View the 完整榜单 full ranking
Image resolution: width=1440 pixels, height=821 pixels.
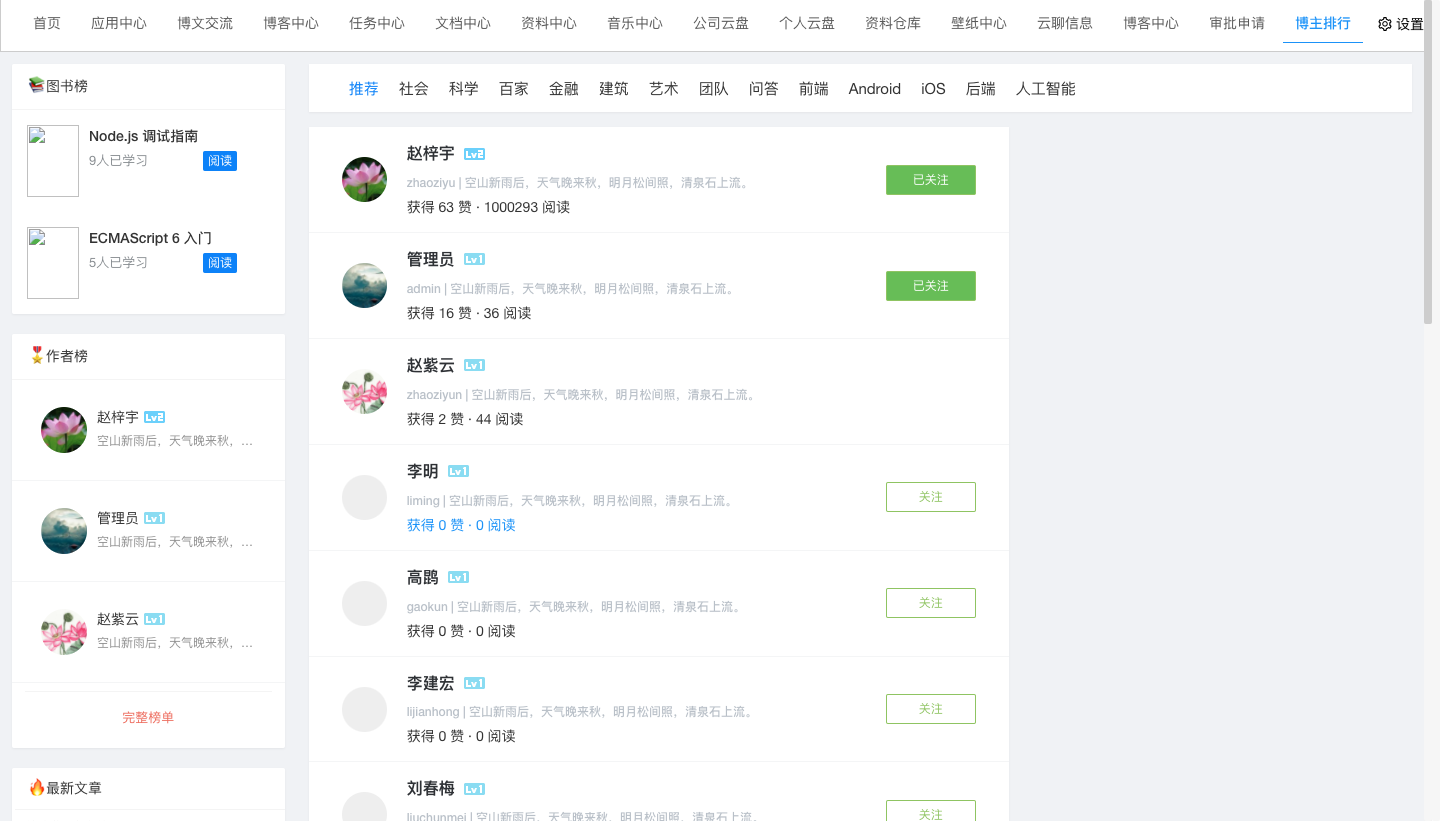click(148, 718)
